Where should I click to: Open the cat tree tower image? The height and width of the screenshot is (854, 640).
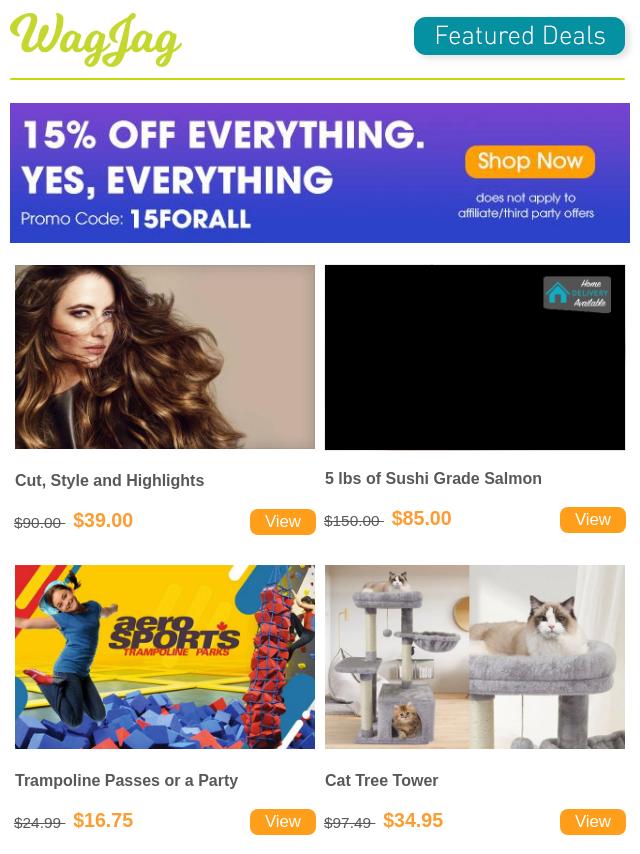[475, 656]
